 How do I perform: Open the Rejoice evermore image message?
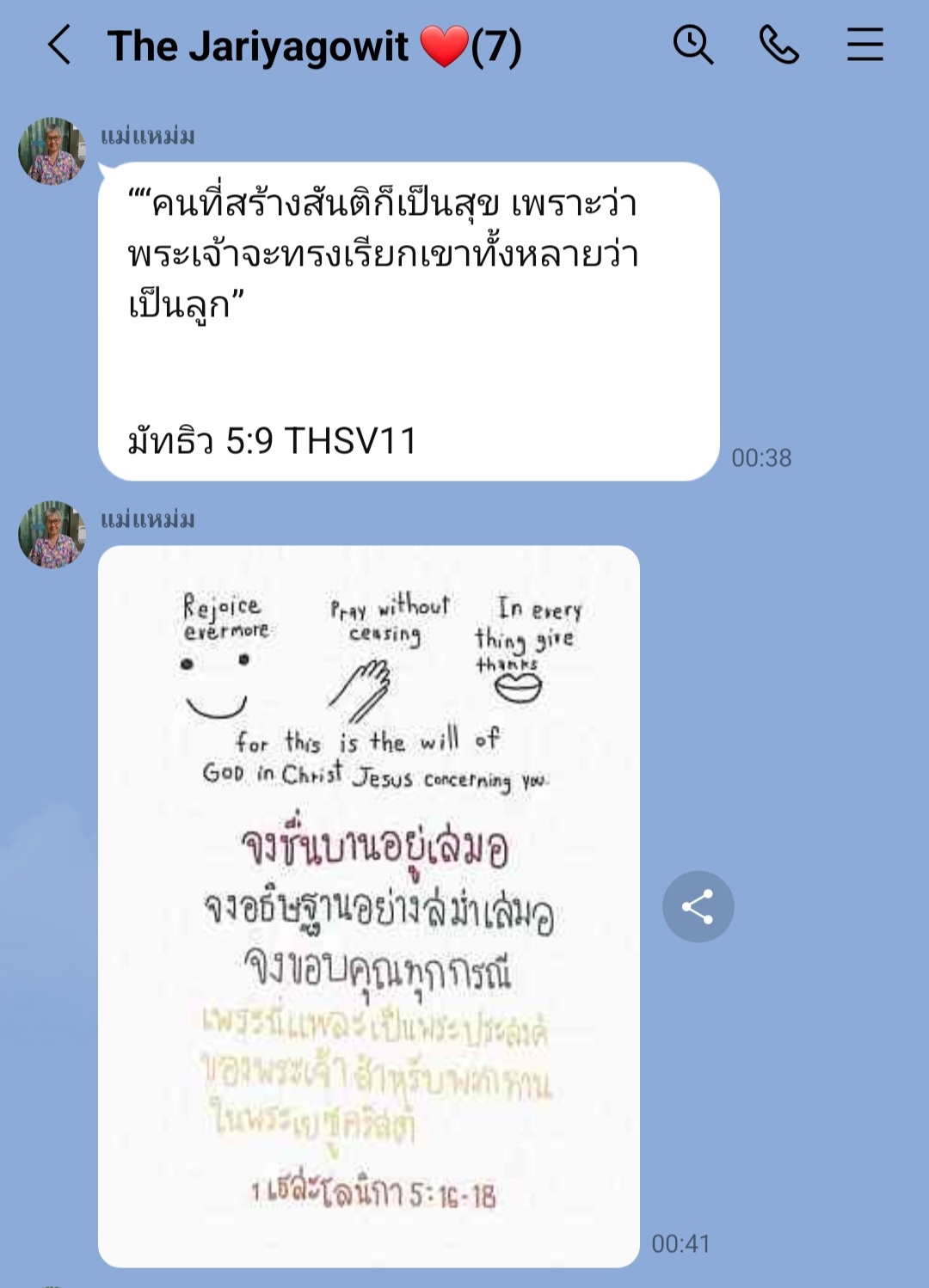click(369, 905)
